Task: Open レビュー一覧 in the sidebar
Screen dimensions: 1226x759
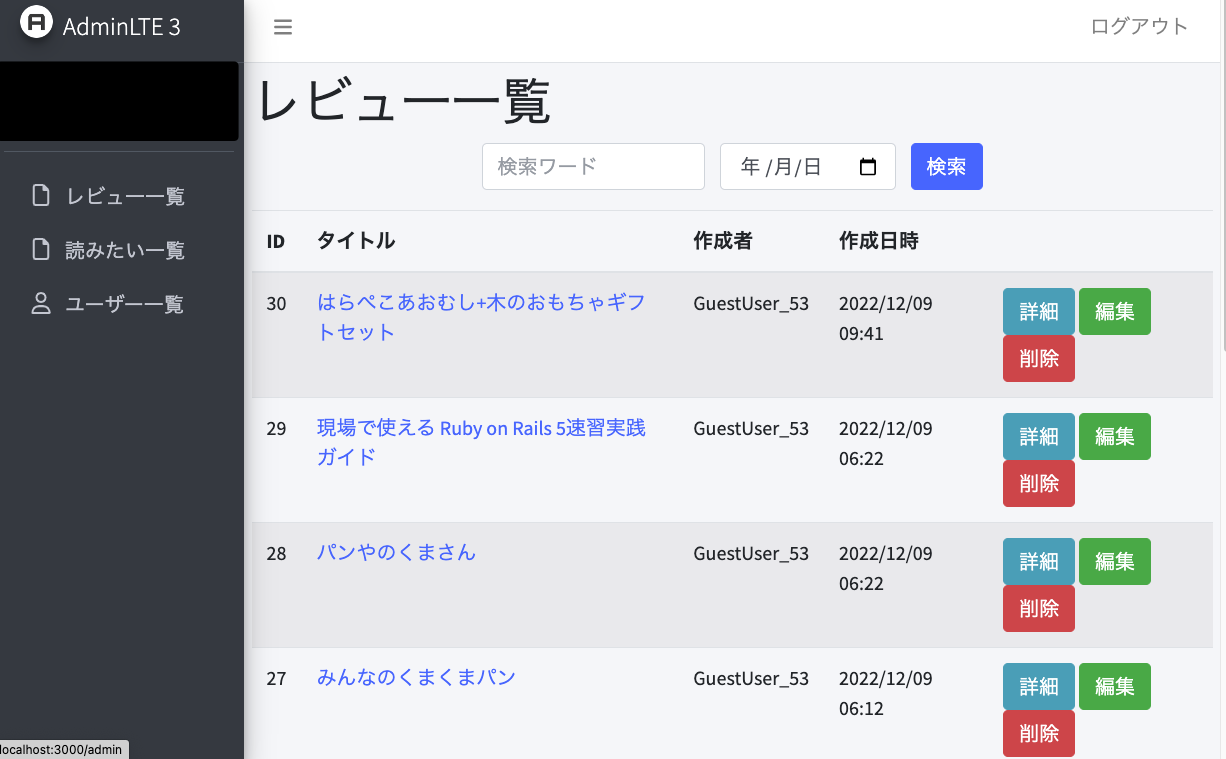Action: [x=125, y=196]
